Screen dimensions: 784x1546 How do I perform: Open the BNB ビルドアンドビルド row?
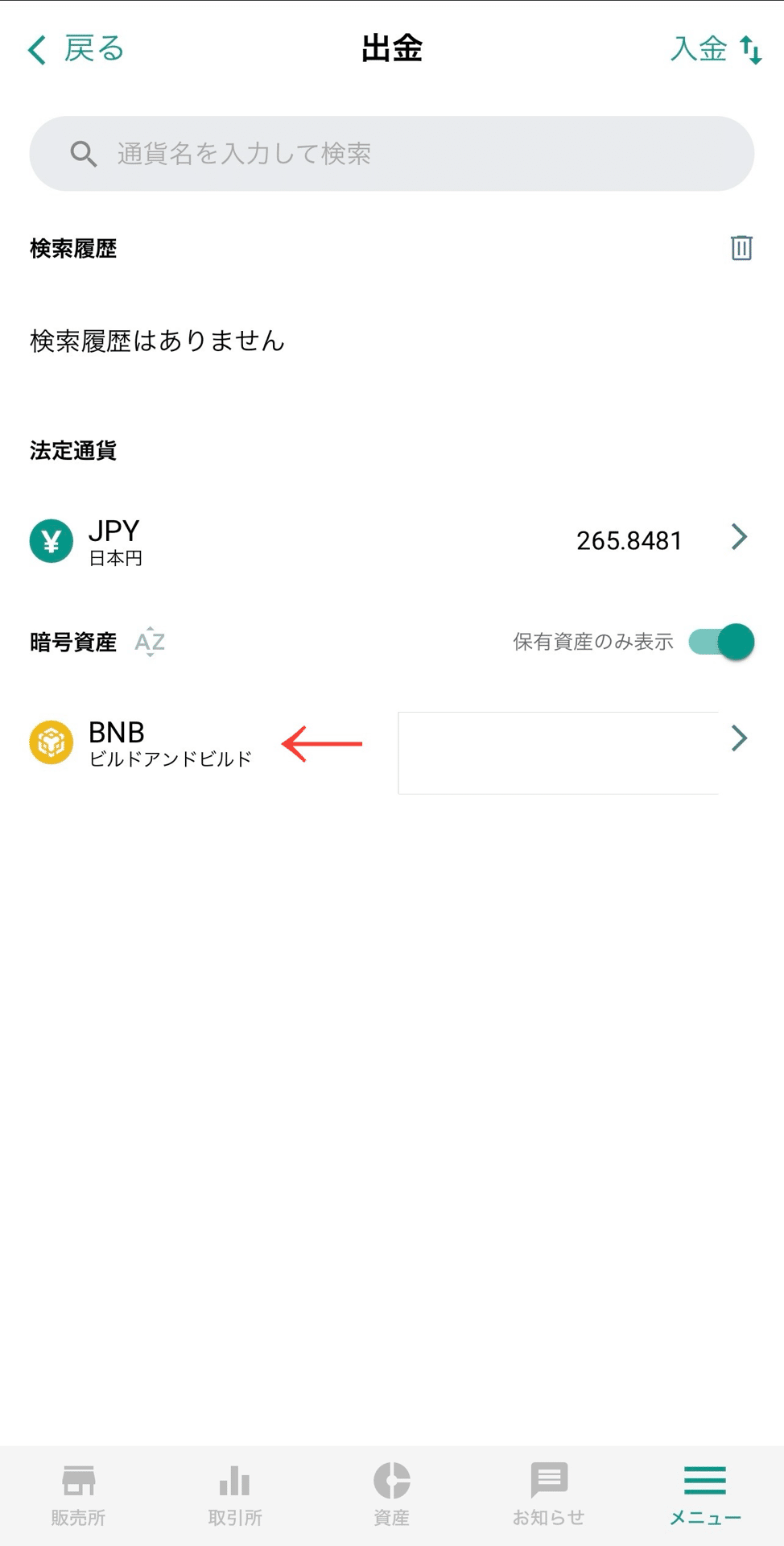[x=392, y=742]
